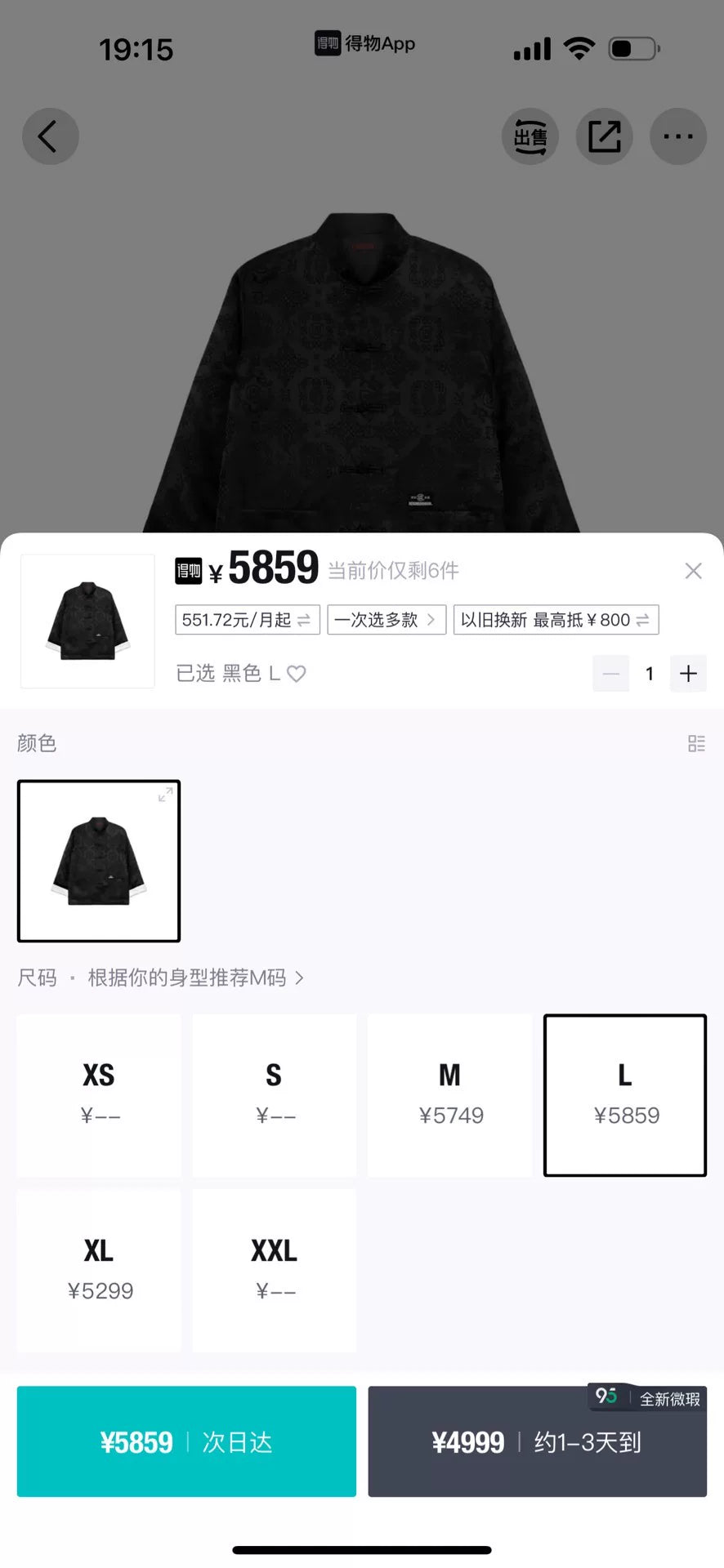
Task: Open the 出售 (sell) option
Action: [x=530, y=136]
